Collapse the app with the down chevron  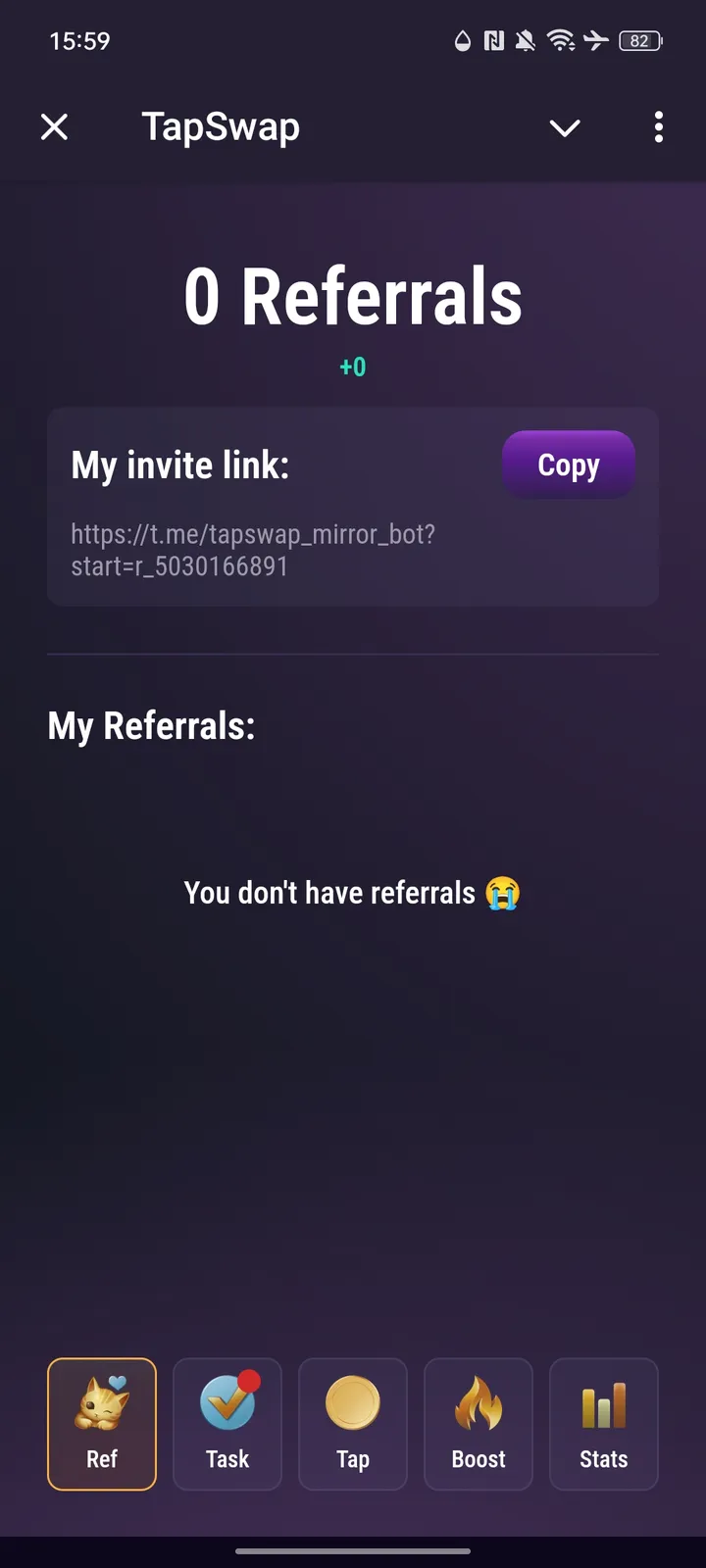click(x=565, y=127)
